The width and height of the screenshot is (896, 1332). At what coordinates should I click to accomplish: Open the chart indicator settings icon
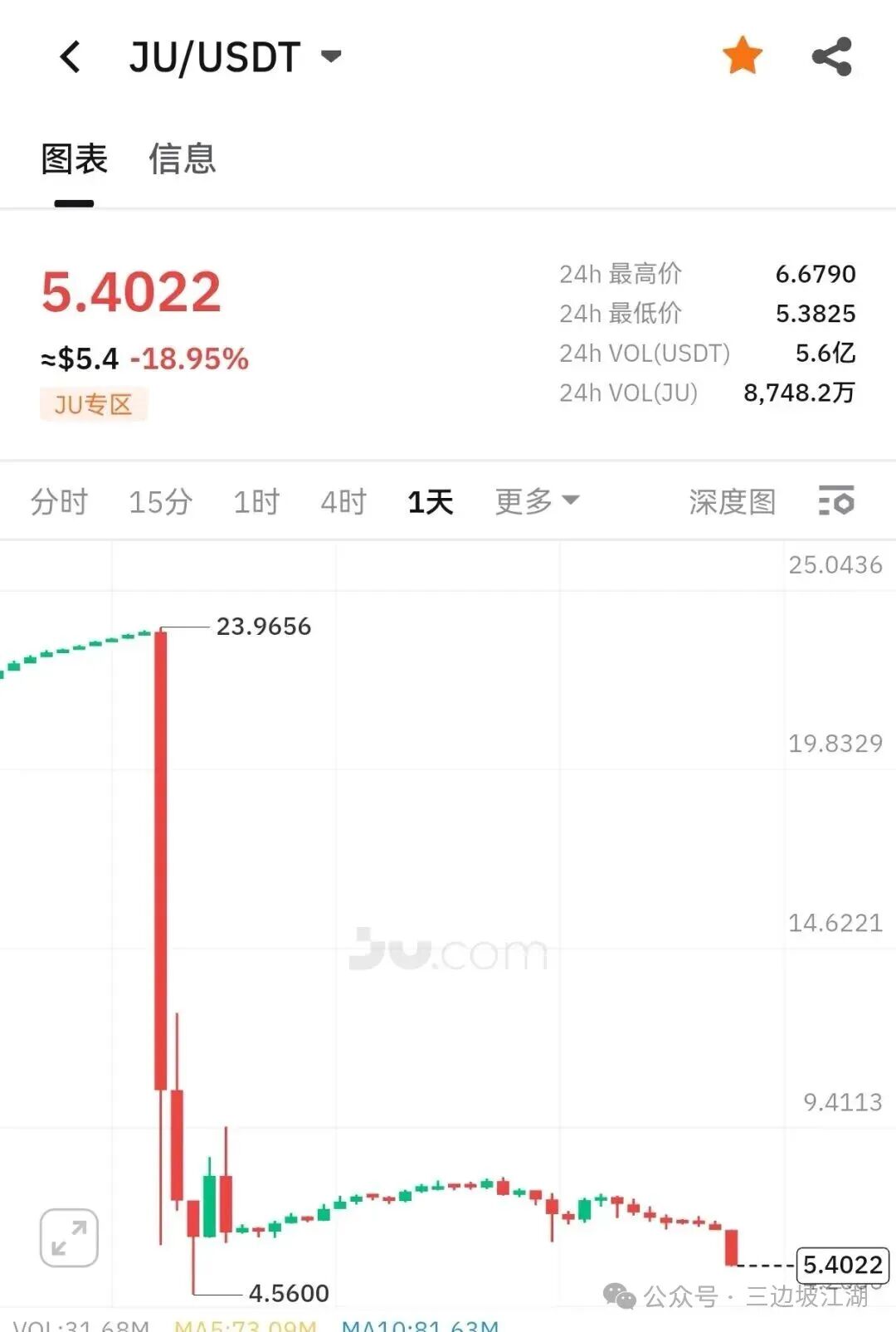pyautogui.click(x=835, y=500)
